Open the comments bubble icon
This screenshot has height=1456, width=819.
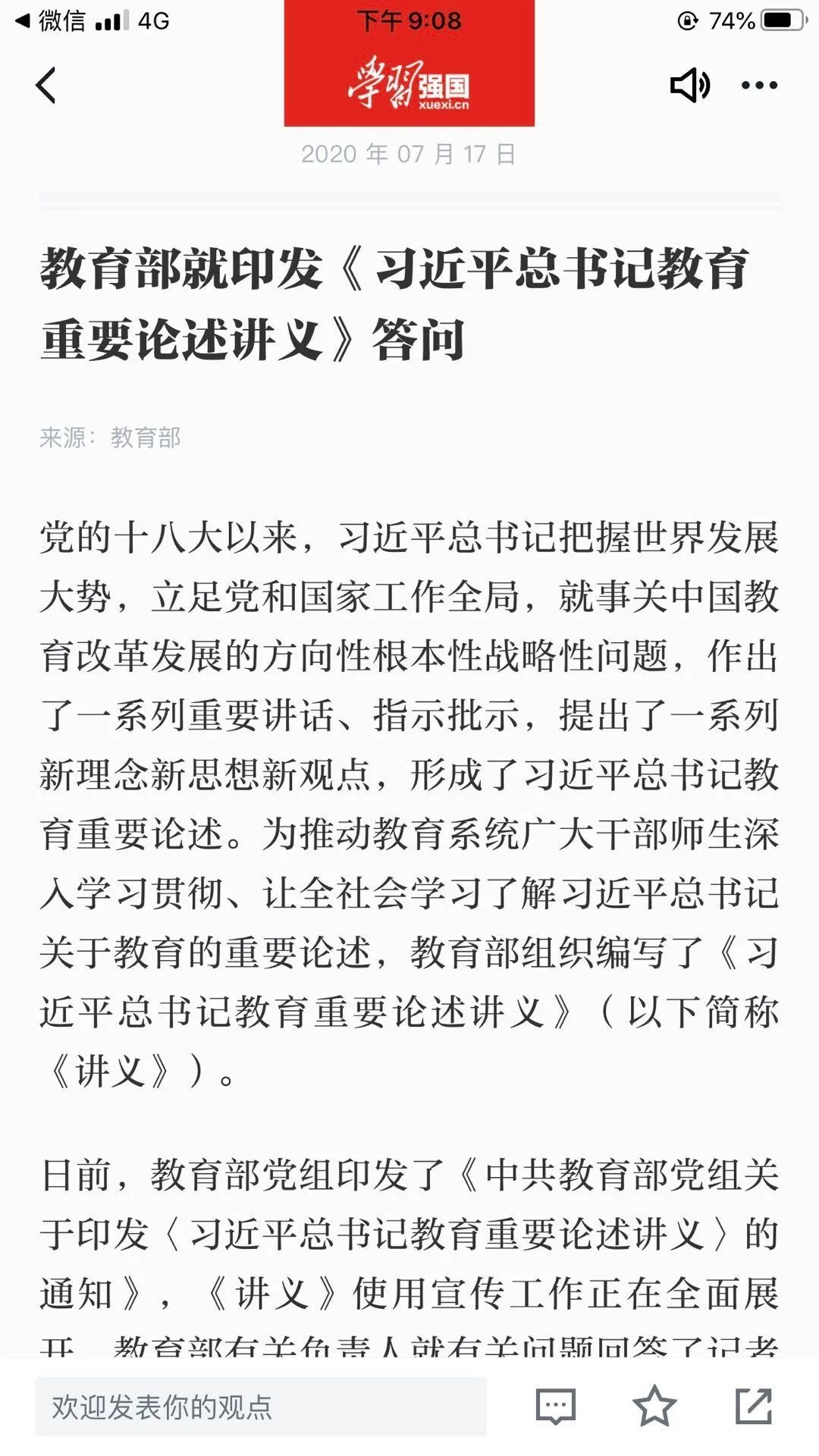coord(555,1407)
